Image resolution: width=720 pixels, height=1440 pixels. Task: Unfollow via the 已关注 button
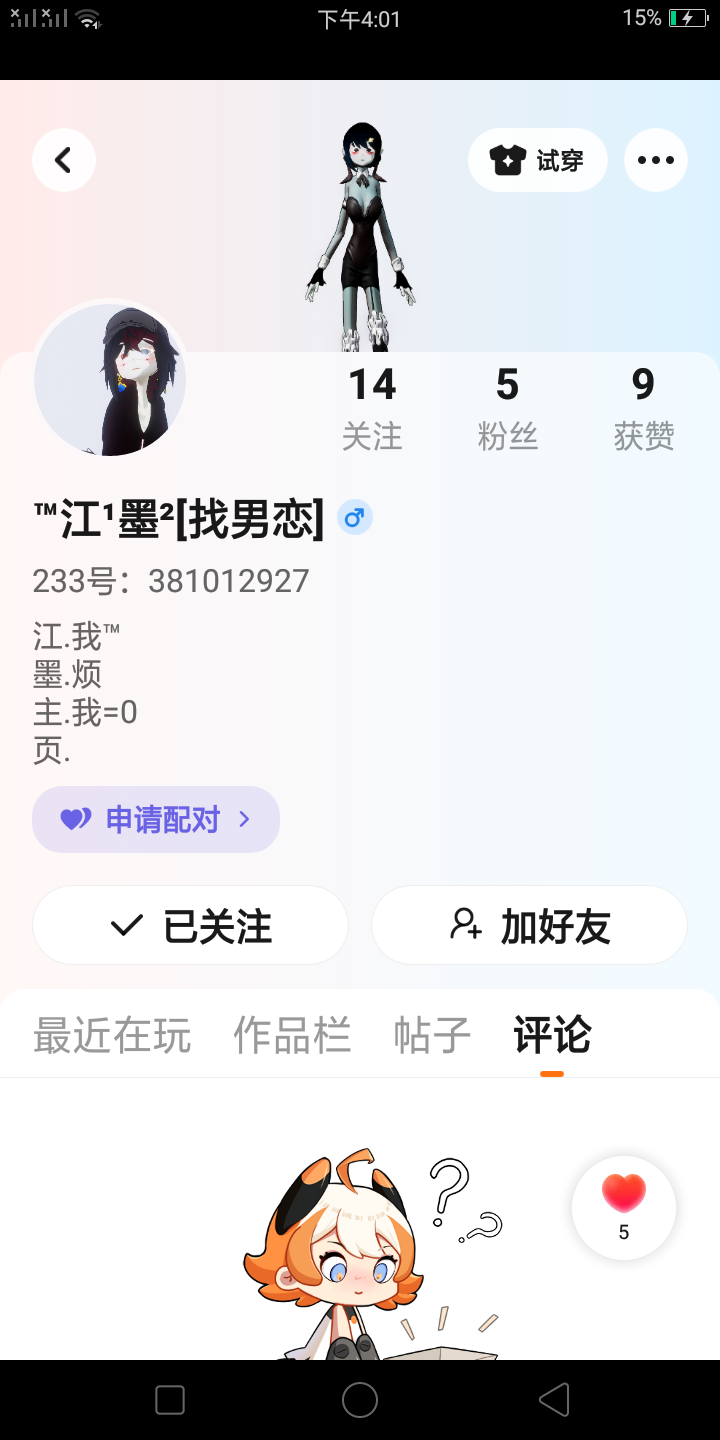[190, 926]
